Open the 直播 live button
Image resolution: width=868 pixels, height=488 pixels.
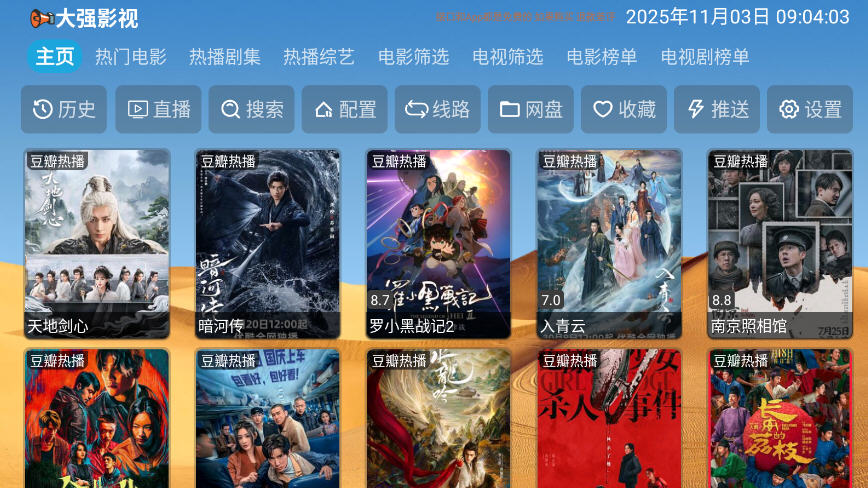pos(158,109)
